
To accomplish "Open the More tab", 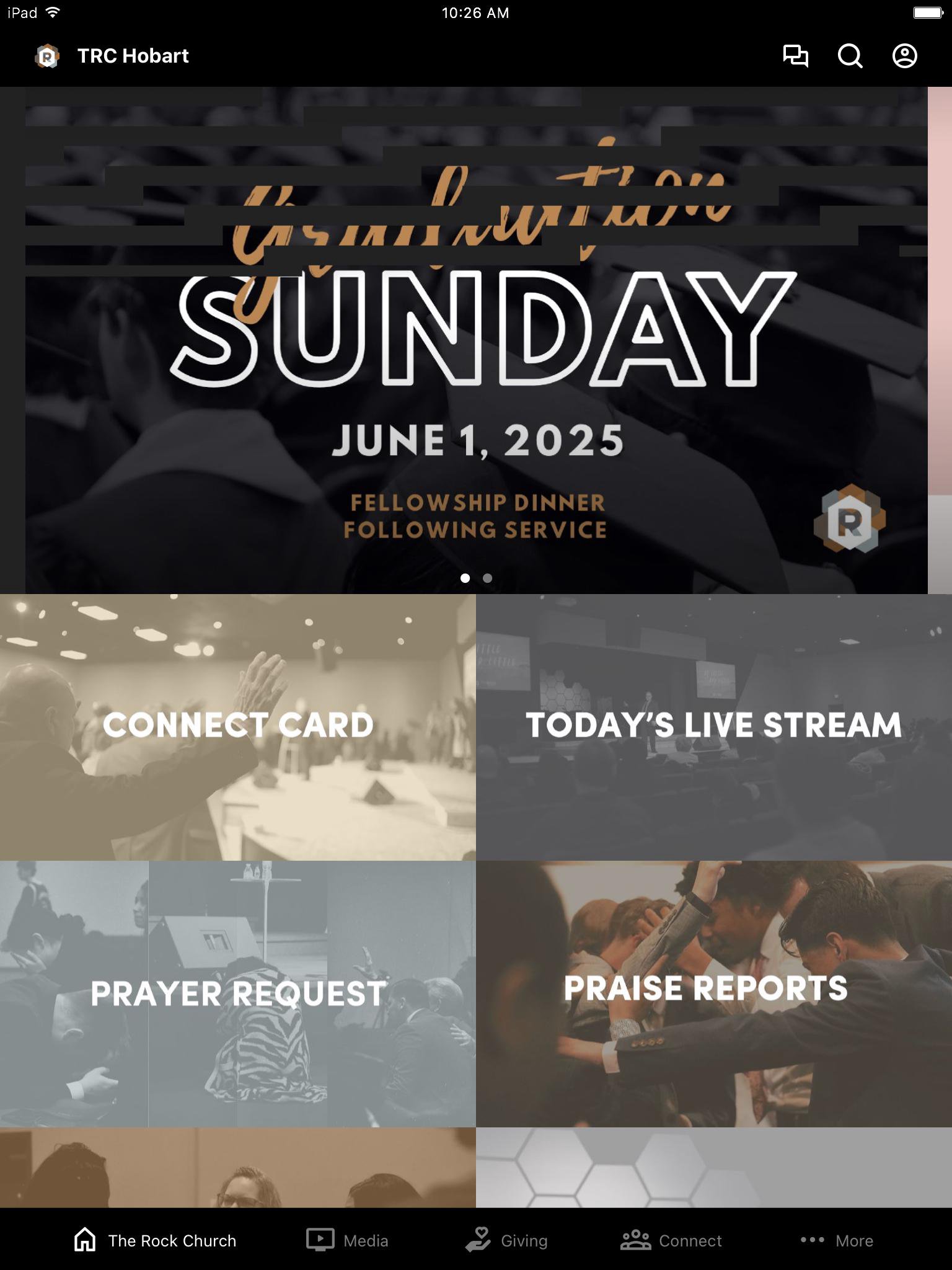I will [837, 1240].
